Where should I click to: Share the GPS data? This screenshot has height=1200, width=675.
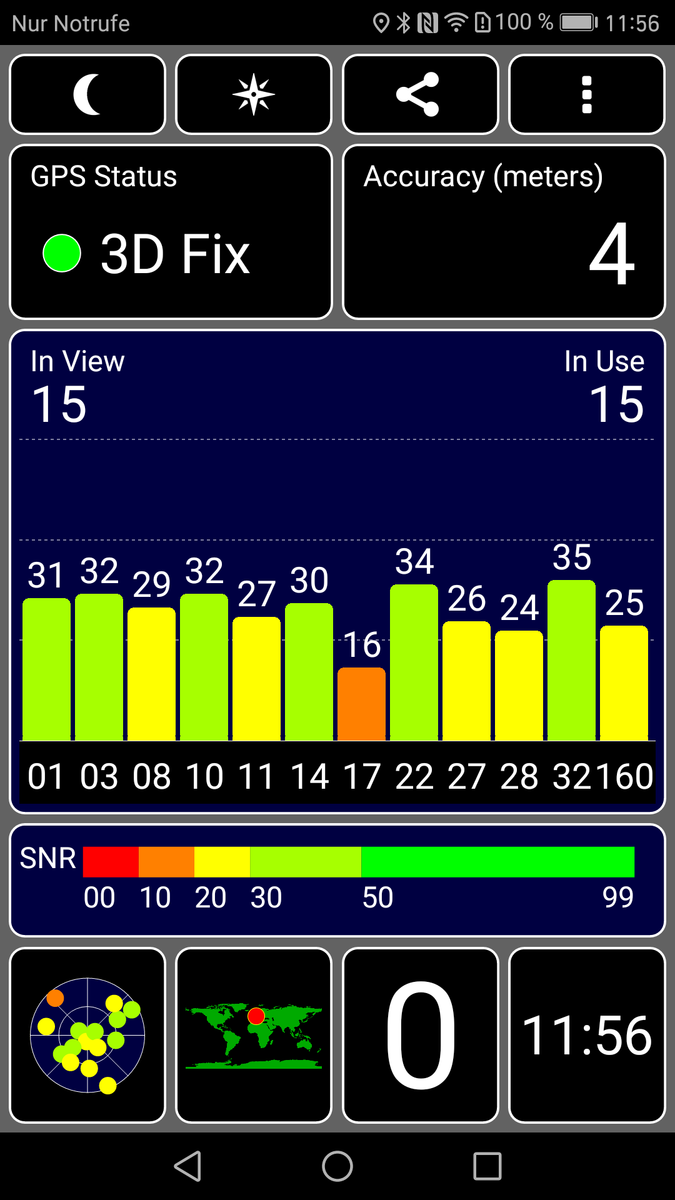point(420,95)
